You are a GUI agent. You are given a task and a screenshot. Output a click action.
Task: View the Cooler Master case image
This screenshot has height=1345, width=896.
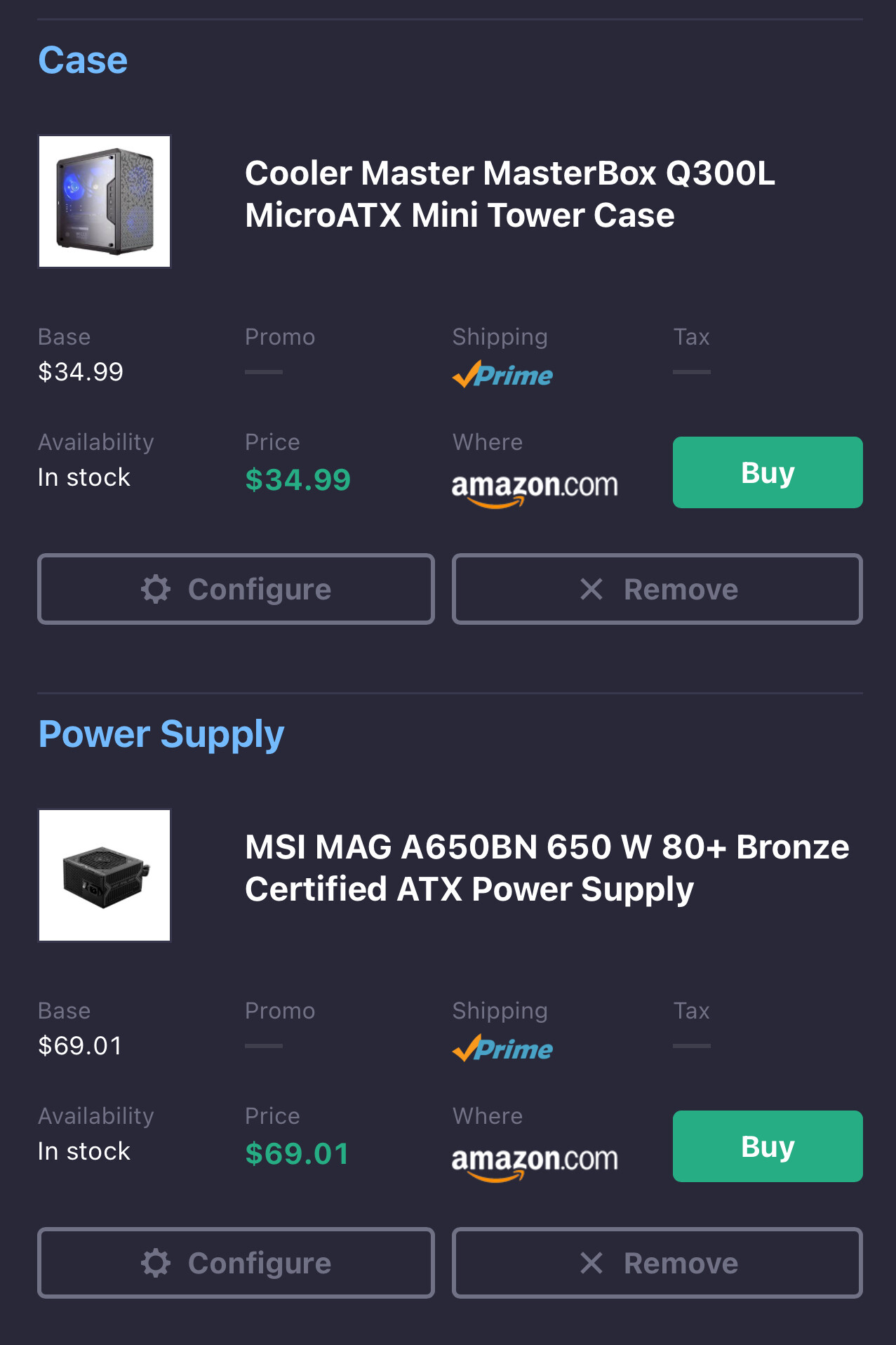(105, 201)
